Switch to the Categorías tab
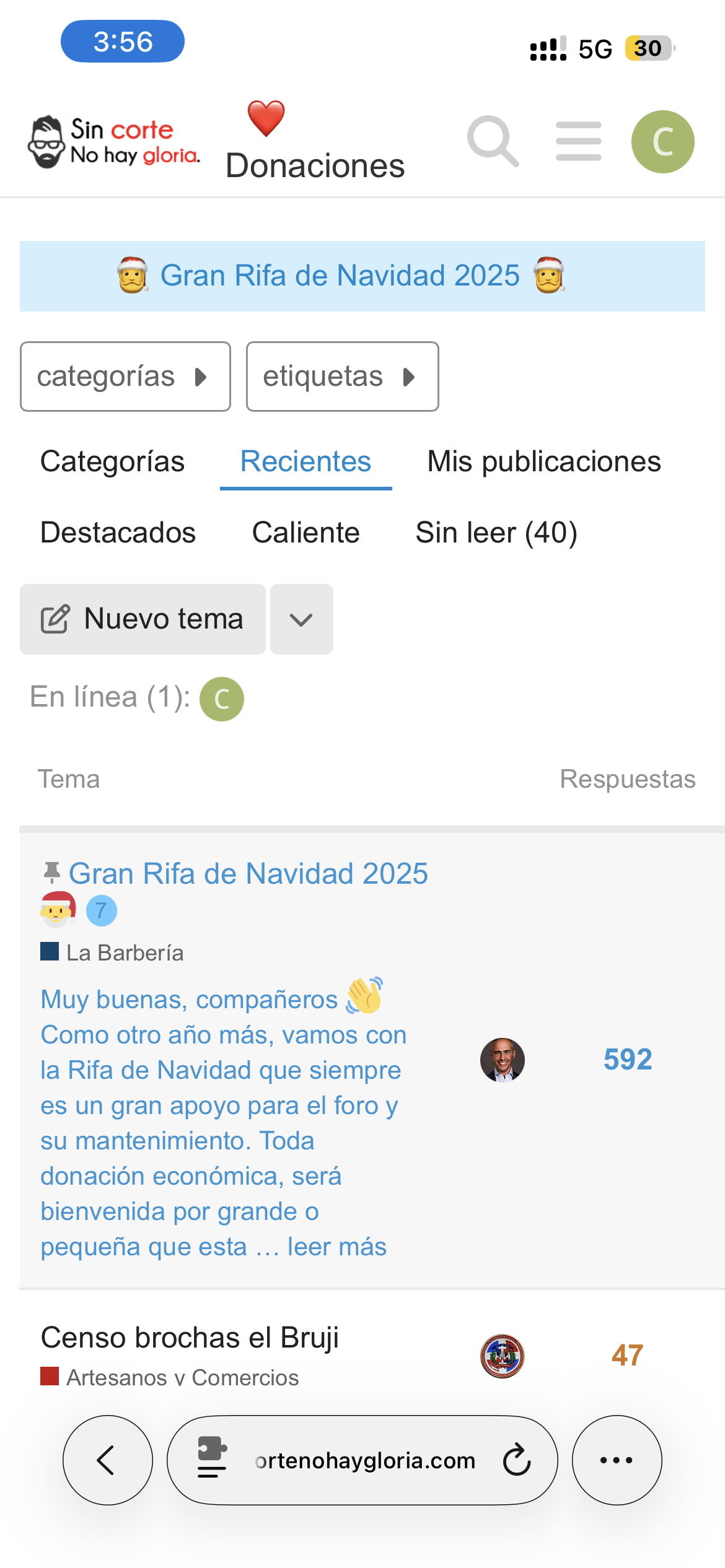This screenshot has height=1568, width=725. point(112,462)
